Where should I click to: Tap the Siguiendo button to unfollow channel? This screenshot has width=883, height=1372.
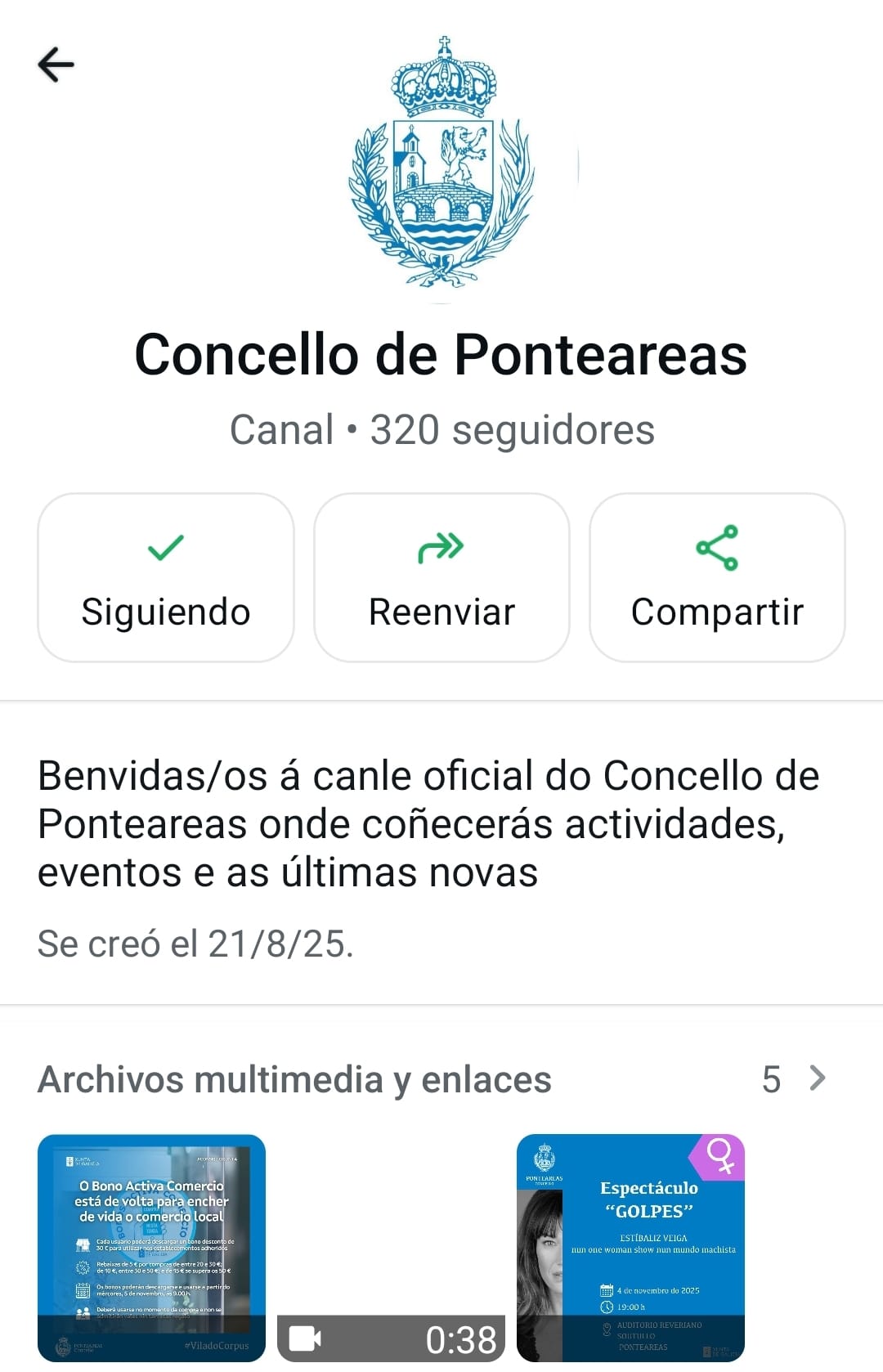pyautogui.click(x=166, y=577)
